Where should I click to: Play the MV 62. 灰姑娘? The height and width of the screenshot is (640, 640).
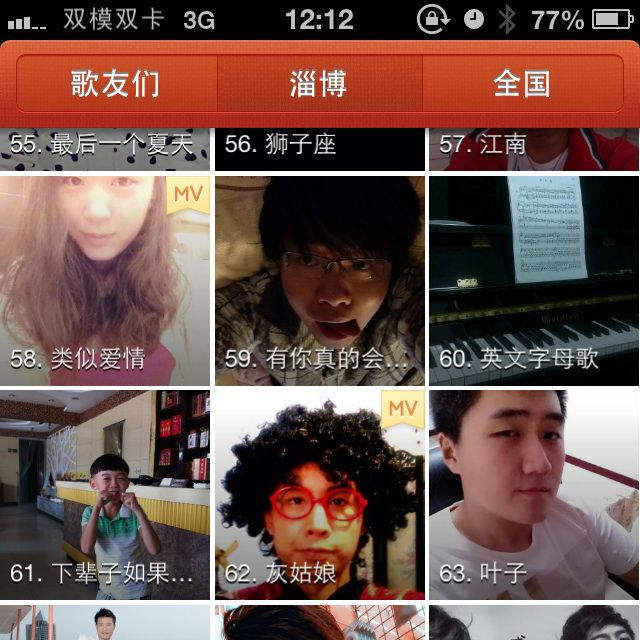319,494
